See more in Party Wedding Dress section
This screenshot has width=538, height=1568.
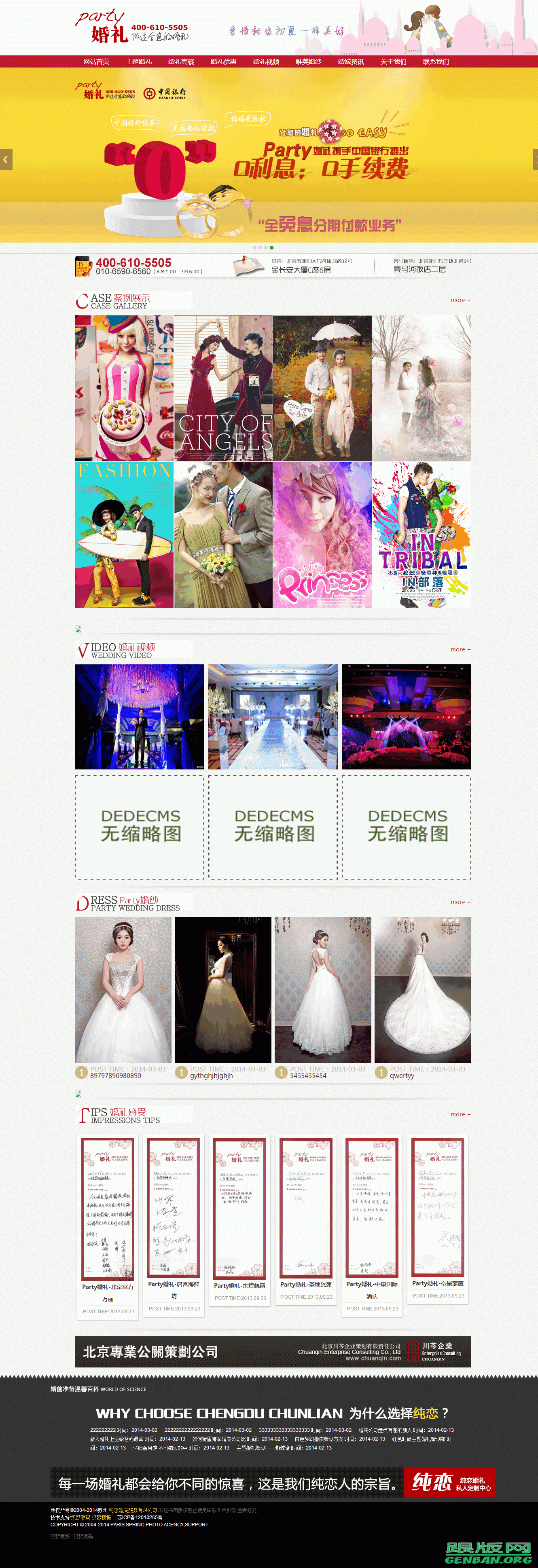pos(460,902)
